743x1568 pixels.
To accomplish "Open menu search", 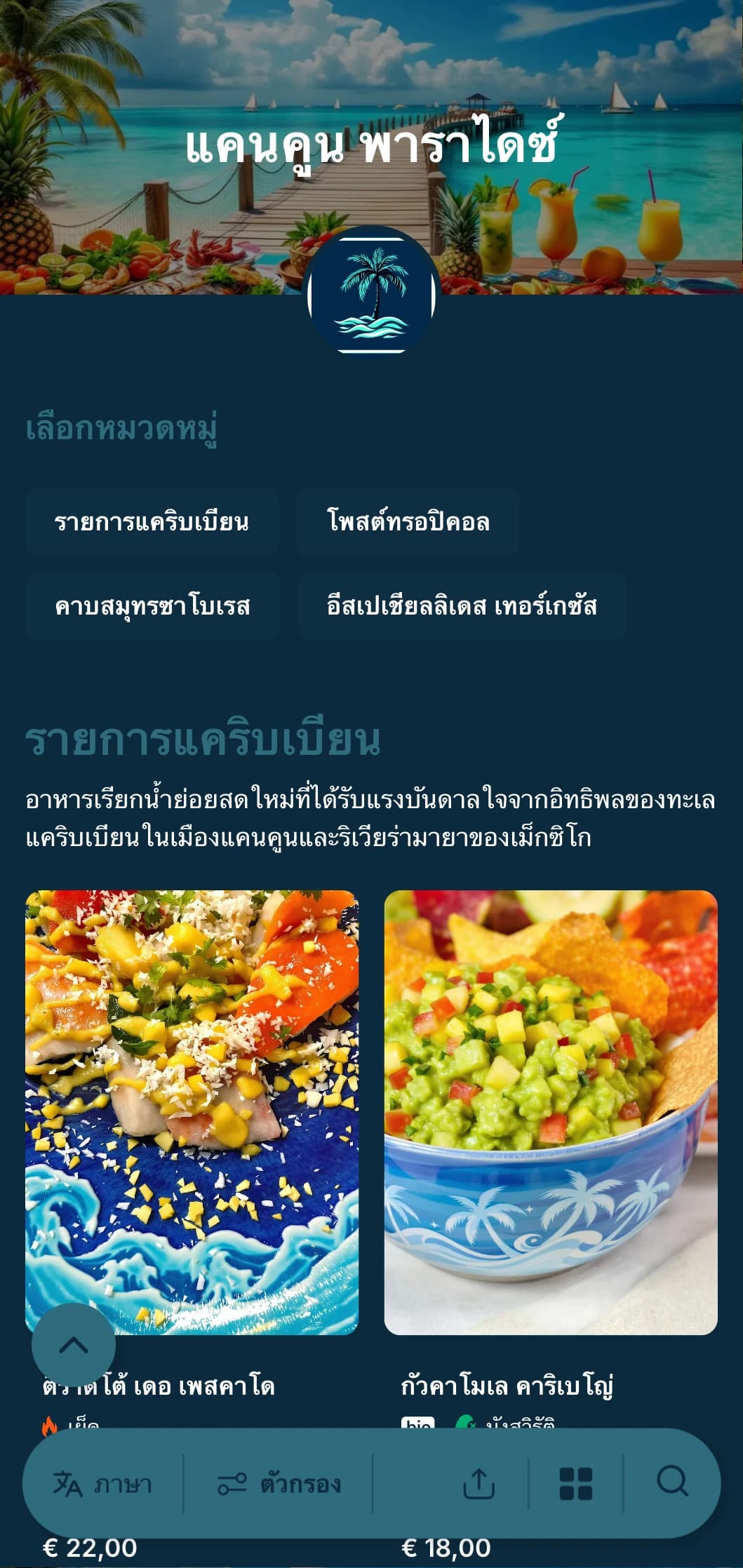I will click(672, 1482).
